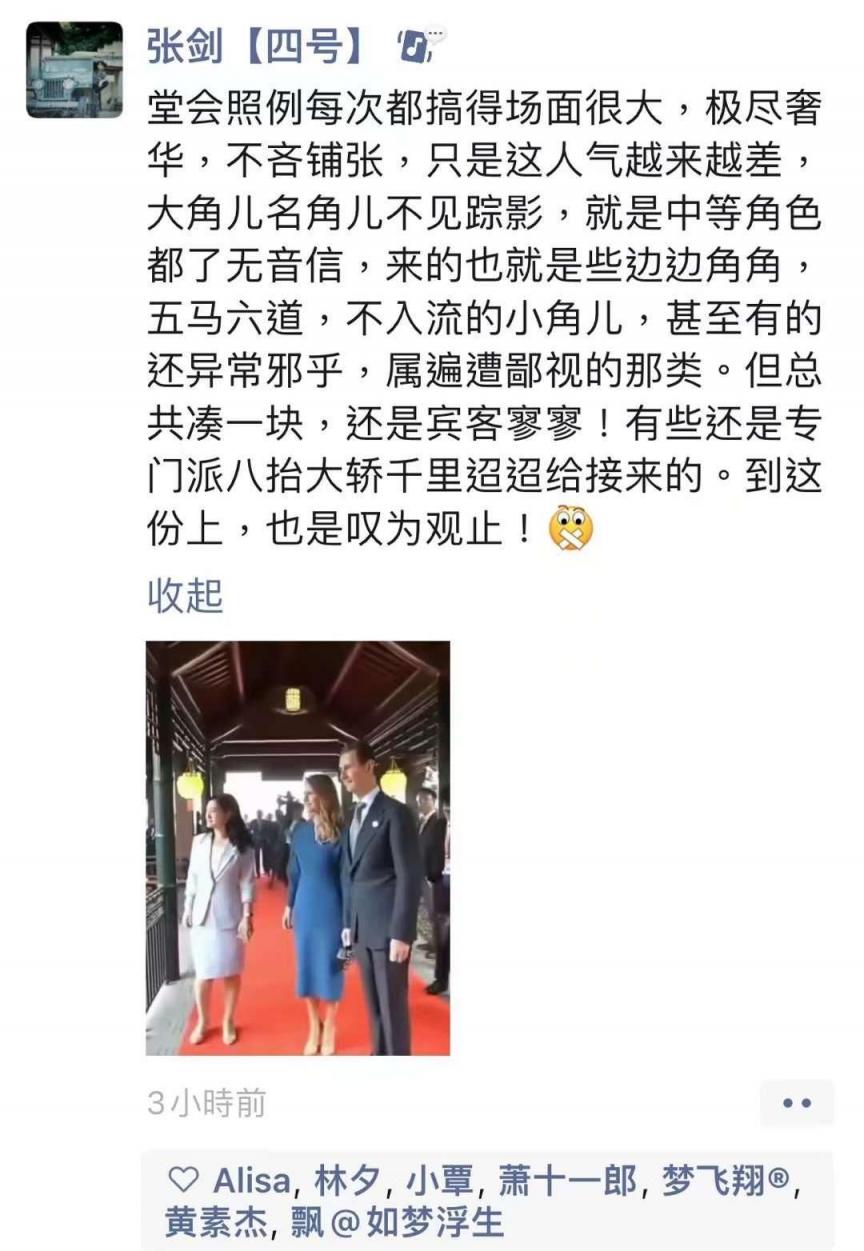Open 飘@如梦浮生's profile from the likes
The image size is (864, 1251).
tap(398, 1222)
